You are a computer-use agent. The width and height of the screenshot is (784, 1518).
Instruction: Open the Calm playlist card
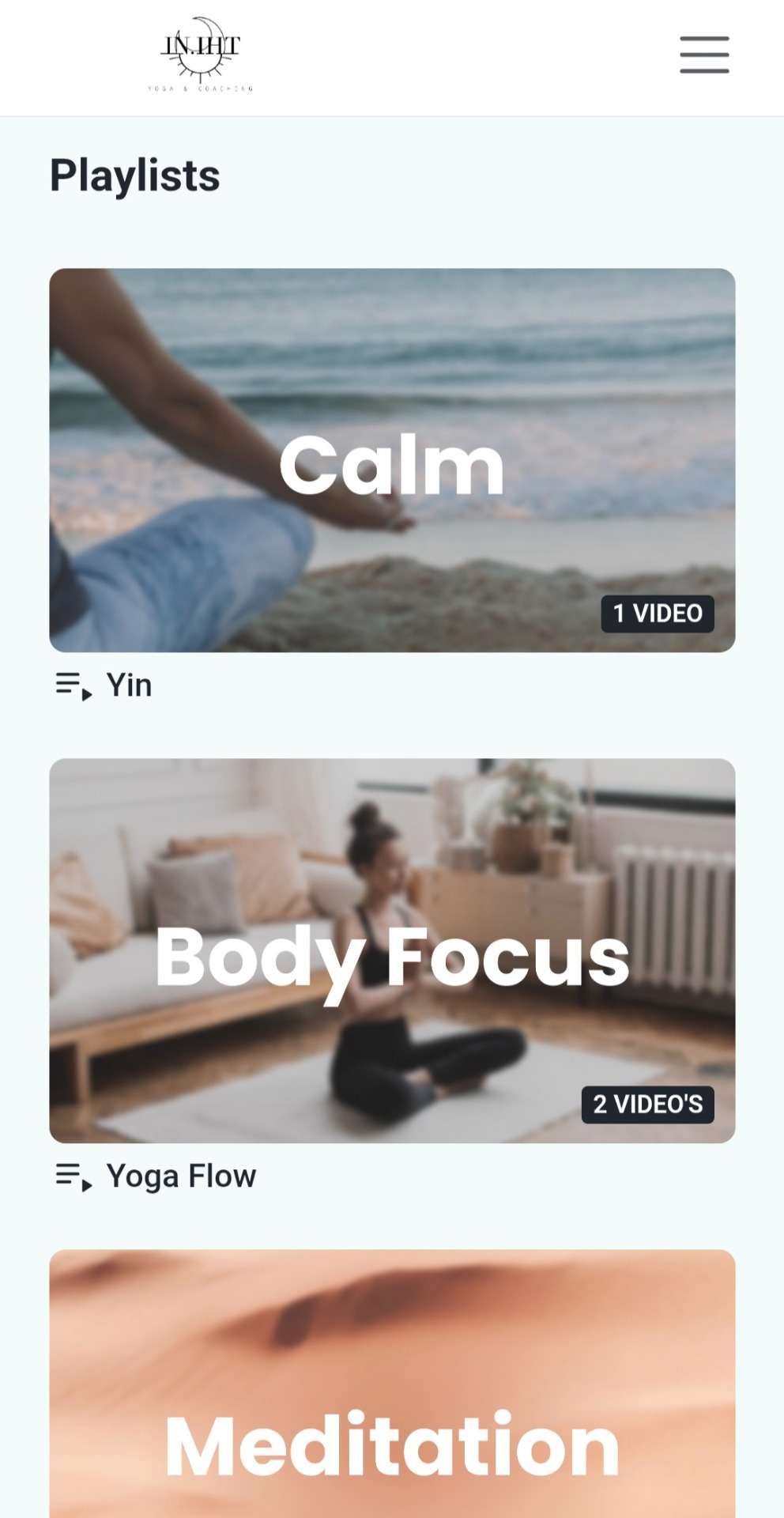(x=392, y=460)
